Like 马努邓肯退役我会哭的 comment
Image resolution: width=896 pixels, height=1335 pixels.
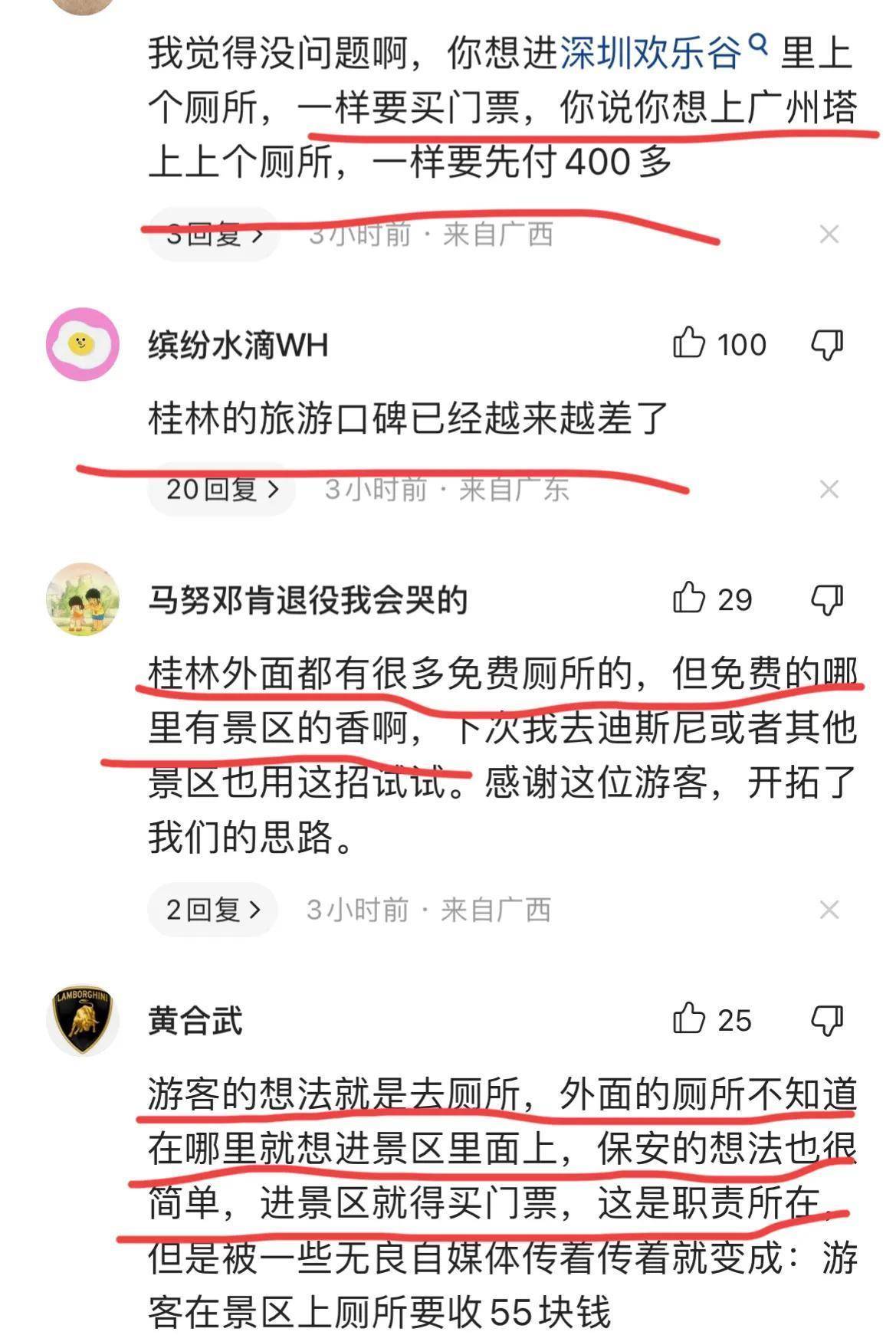pos(689,599)
